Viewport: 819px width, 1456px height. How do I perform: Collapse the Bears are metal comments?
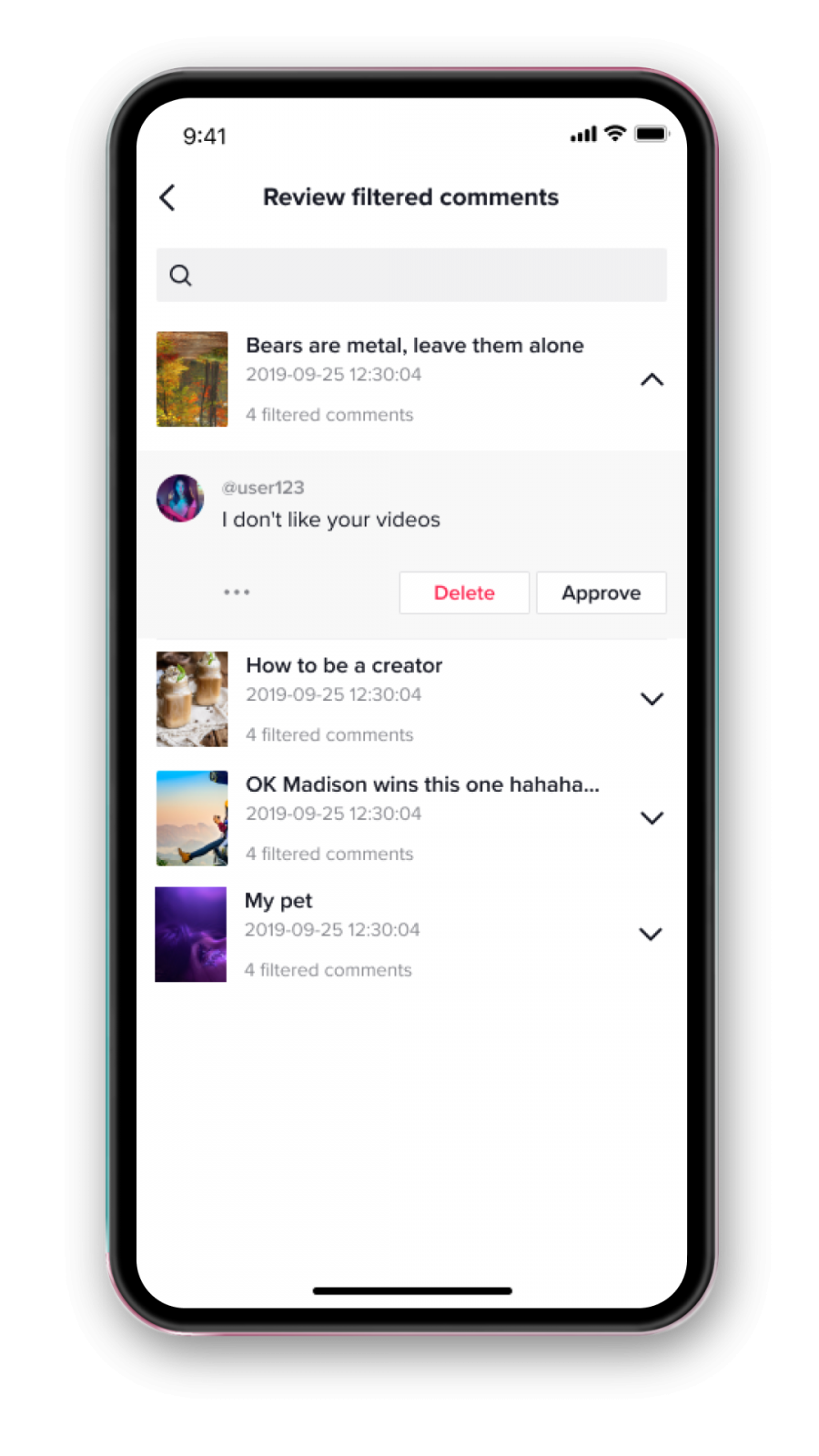pos(652,379)
